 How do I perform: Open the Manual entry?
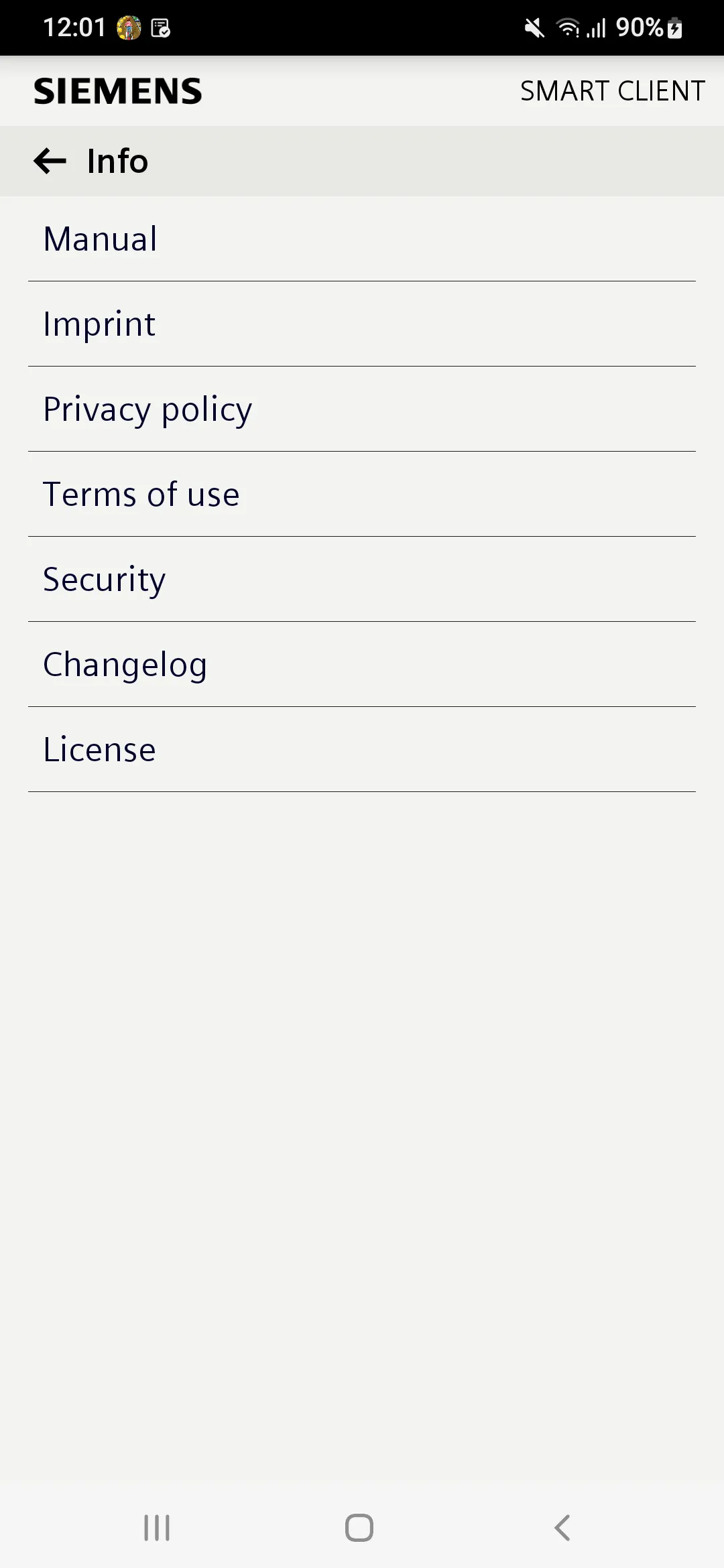pos(100,239)
